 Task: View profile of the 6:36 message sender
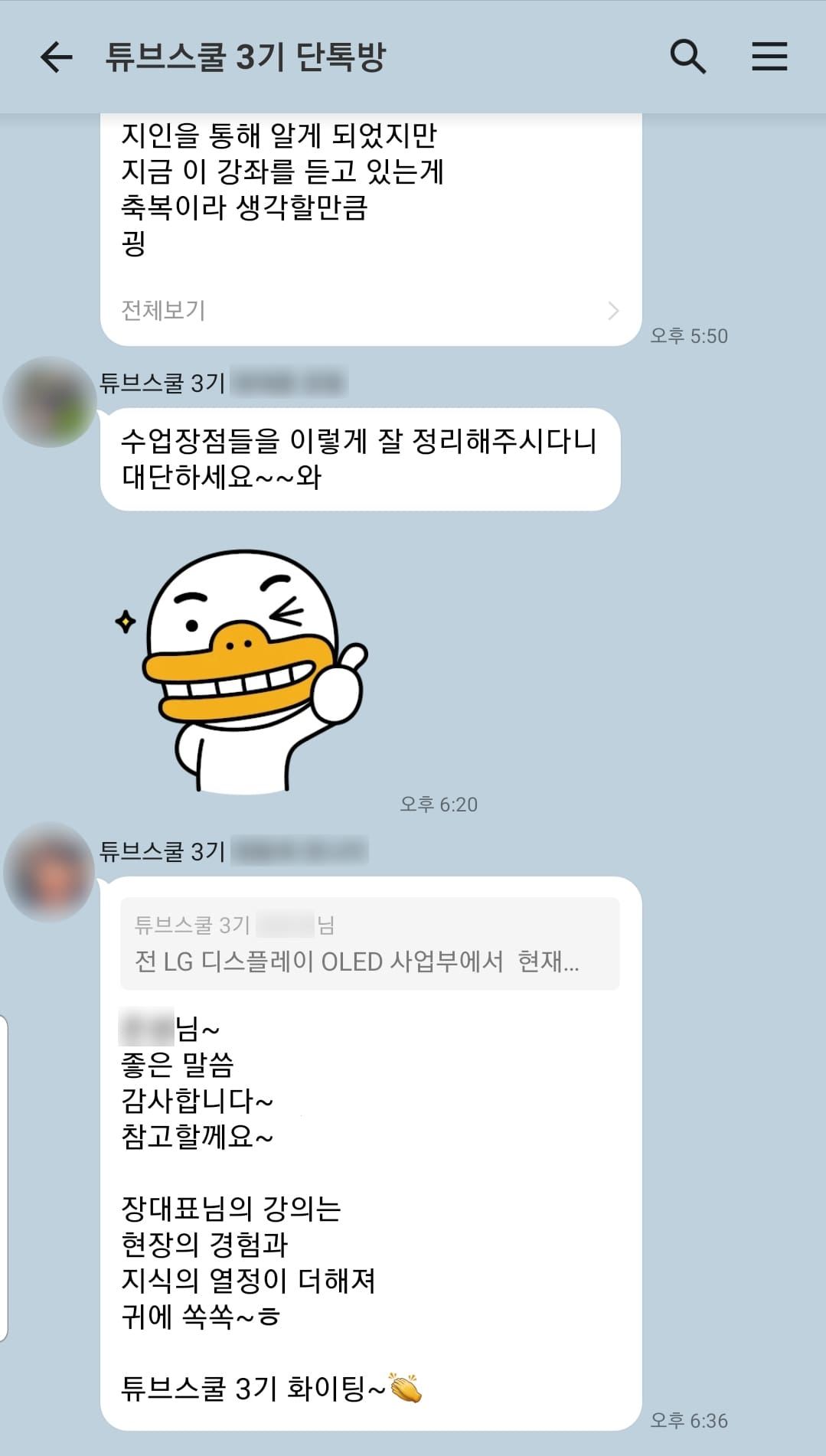point(50,872)
